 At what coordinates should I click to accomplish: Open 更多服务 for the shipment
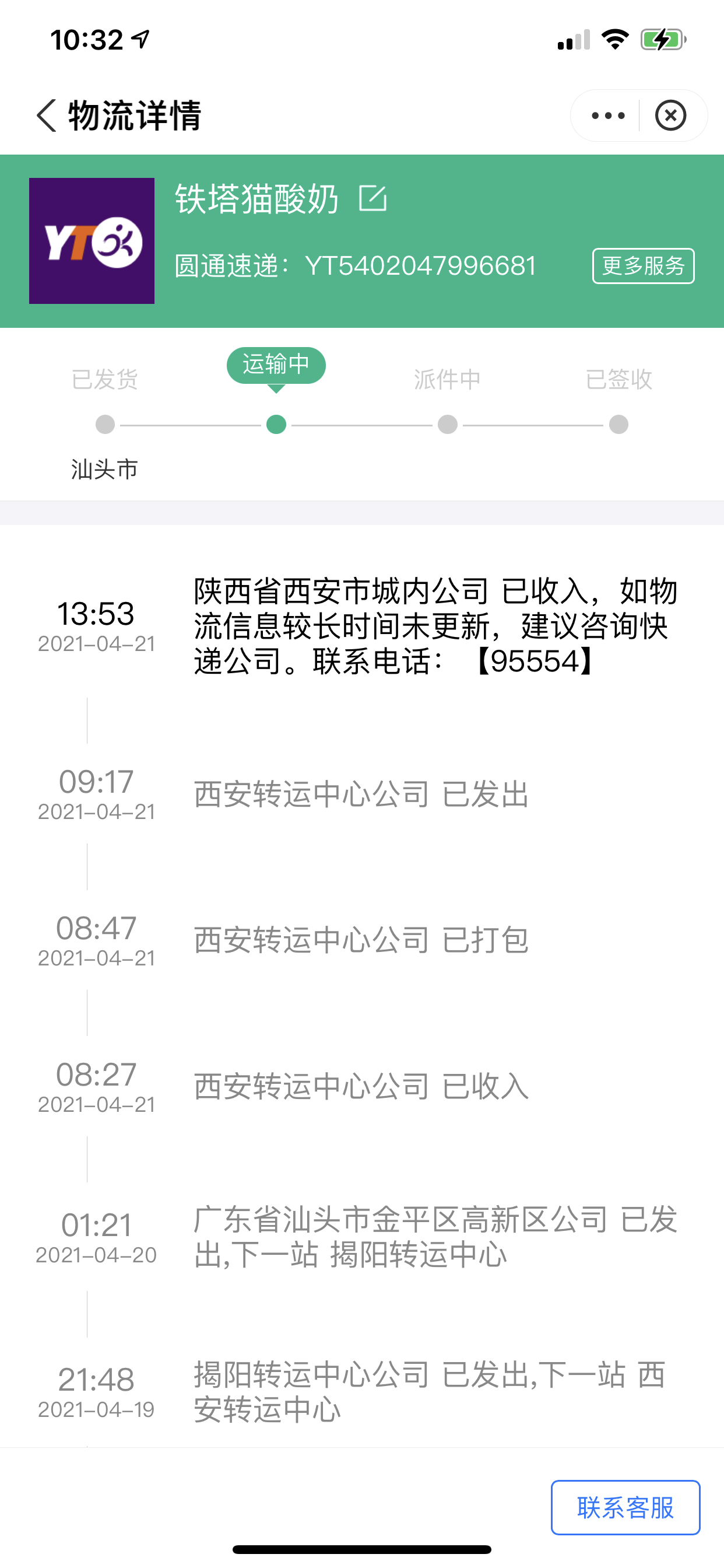643,266
